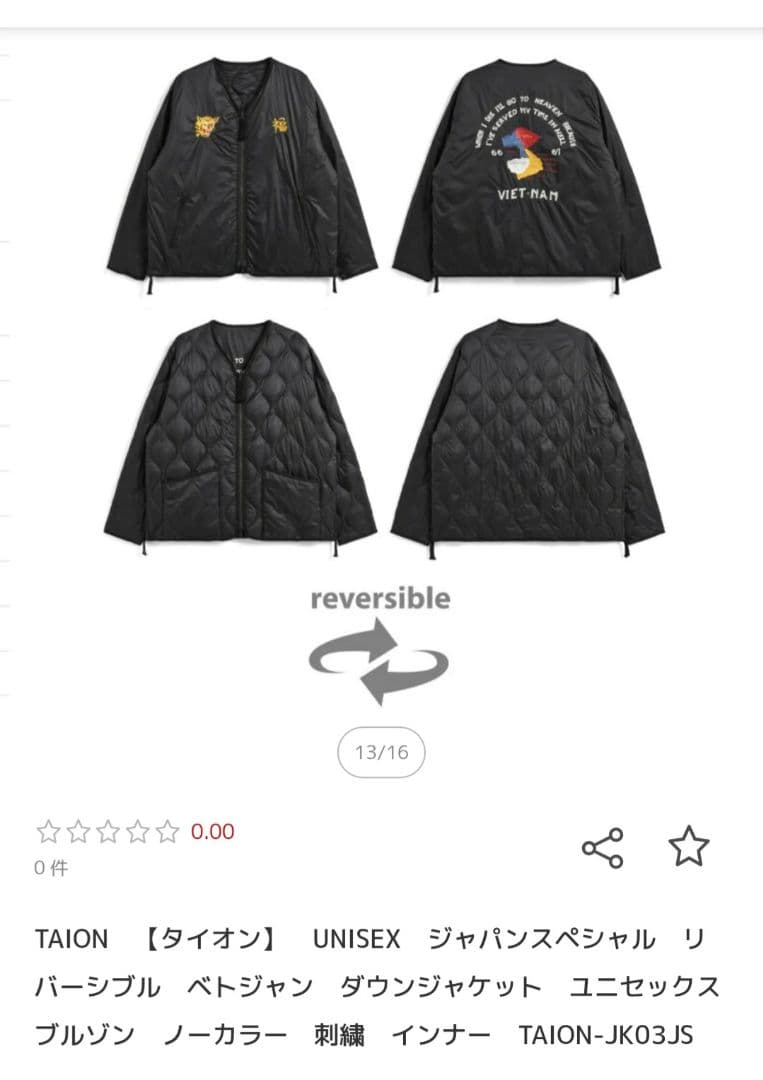Share this TAION jacket listing
This screenshot has width=764, height=1080.
pyautogui.click(x=603, y=848)
